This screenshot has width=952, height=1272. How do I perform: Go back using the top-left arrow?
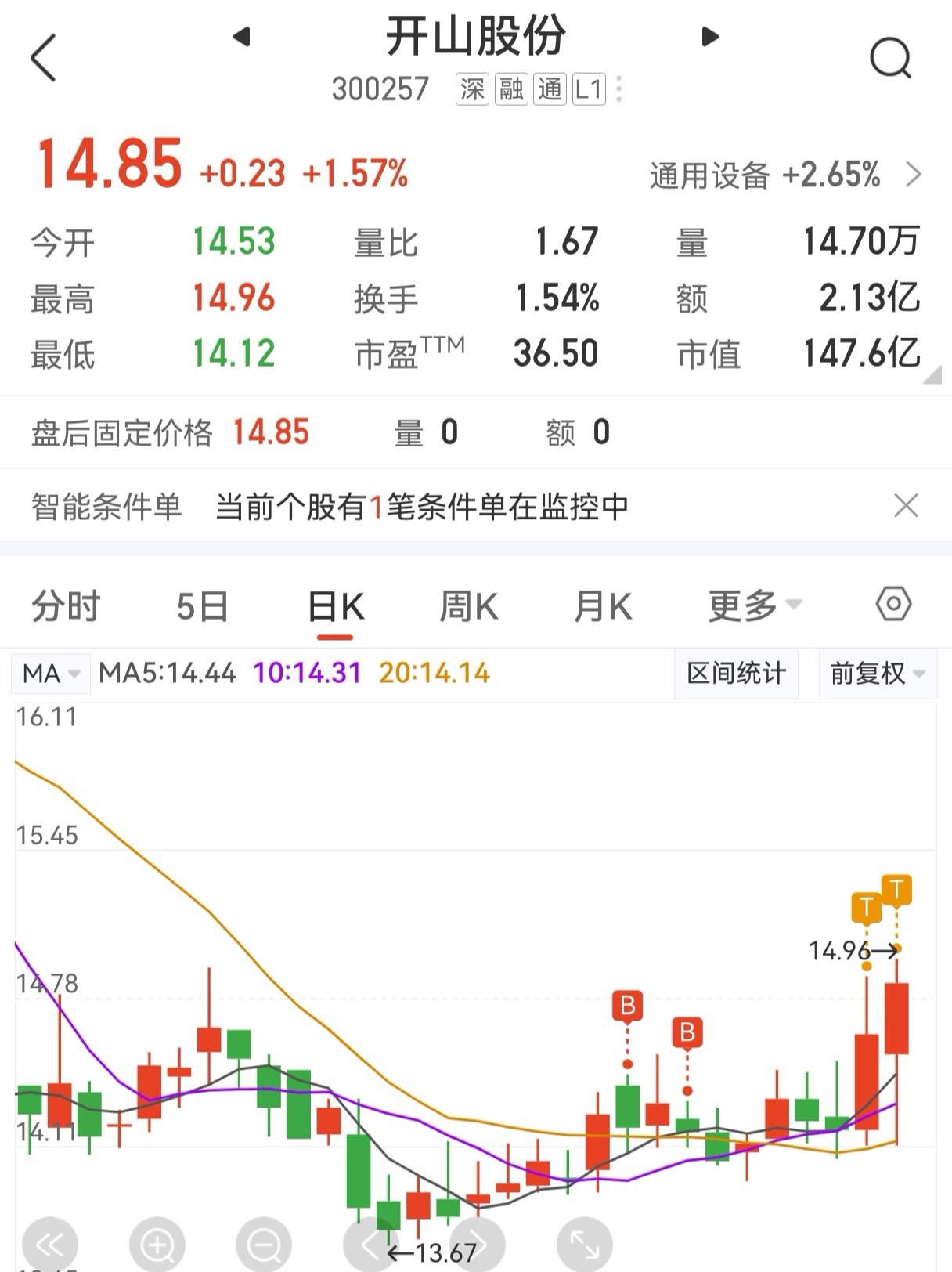tap(44, 57)
